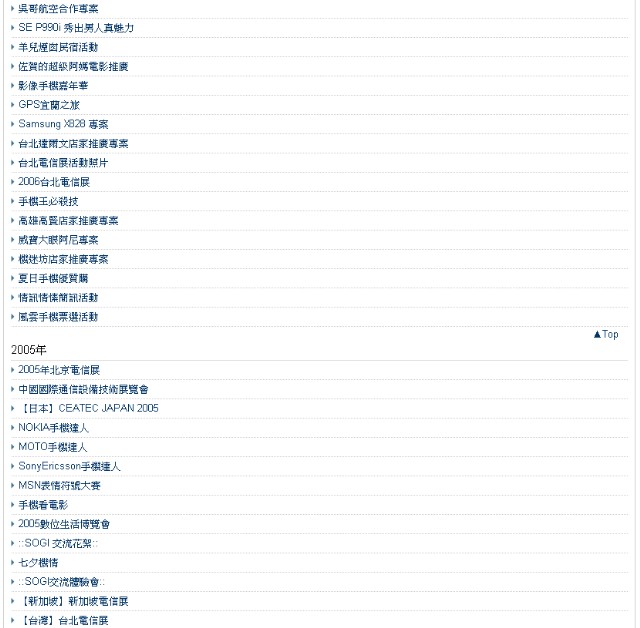Open 【新加坡】新加坡電信展 link
The width and height of the screenshot is (640, 628).
(x=73, y=601)
